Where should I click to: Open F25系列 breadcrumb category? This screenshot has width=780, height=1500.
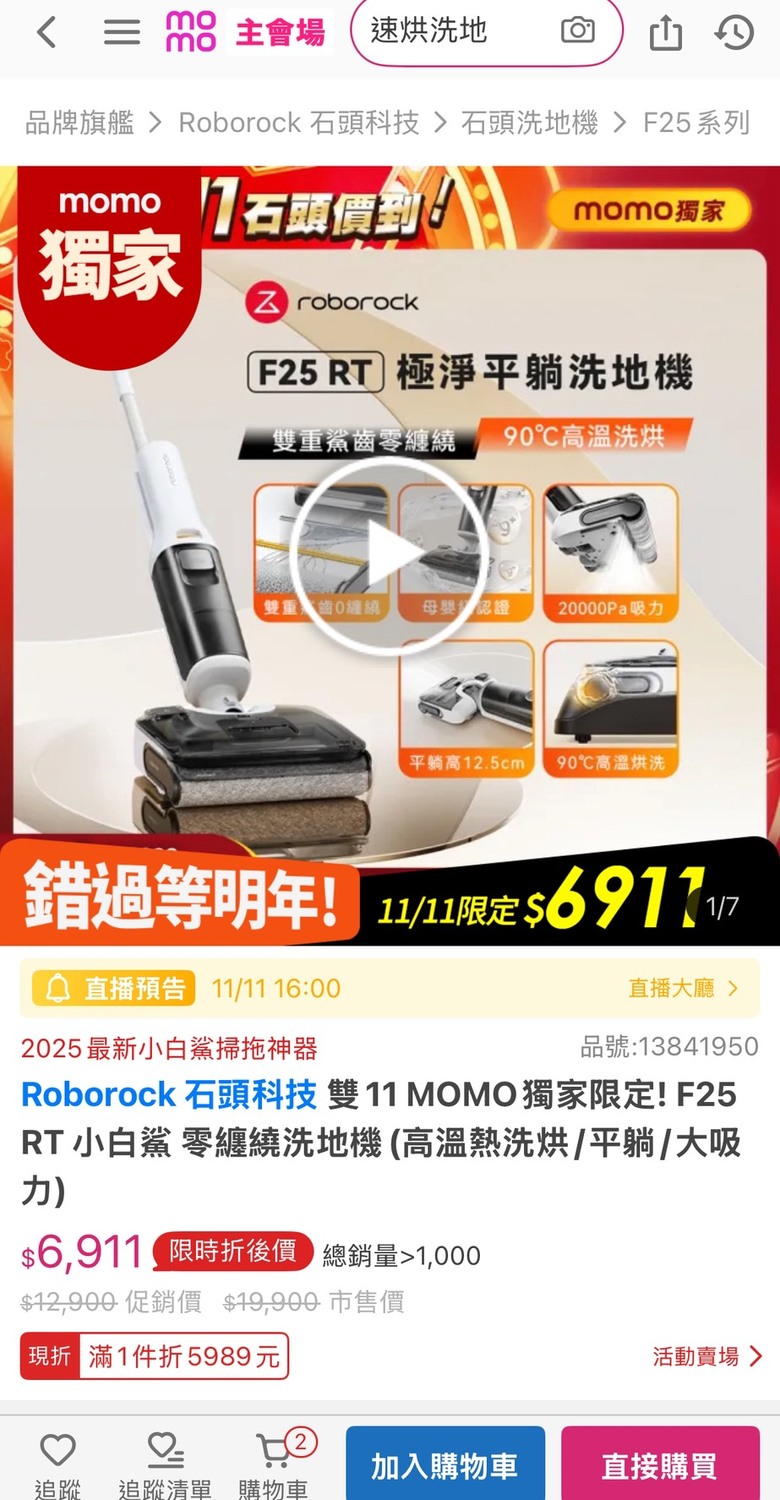696,123
